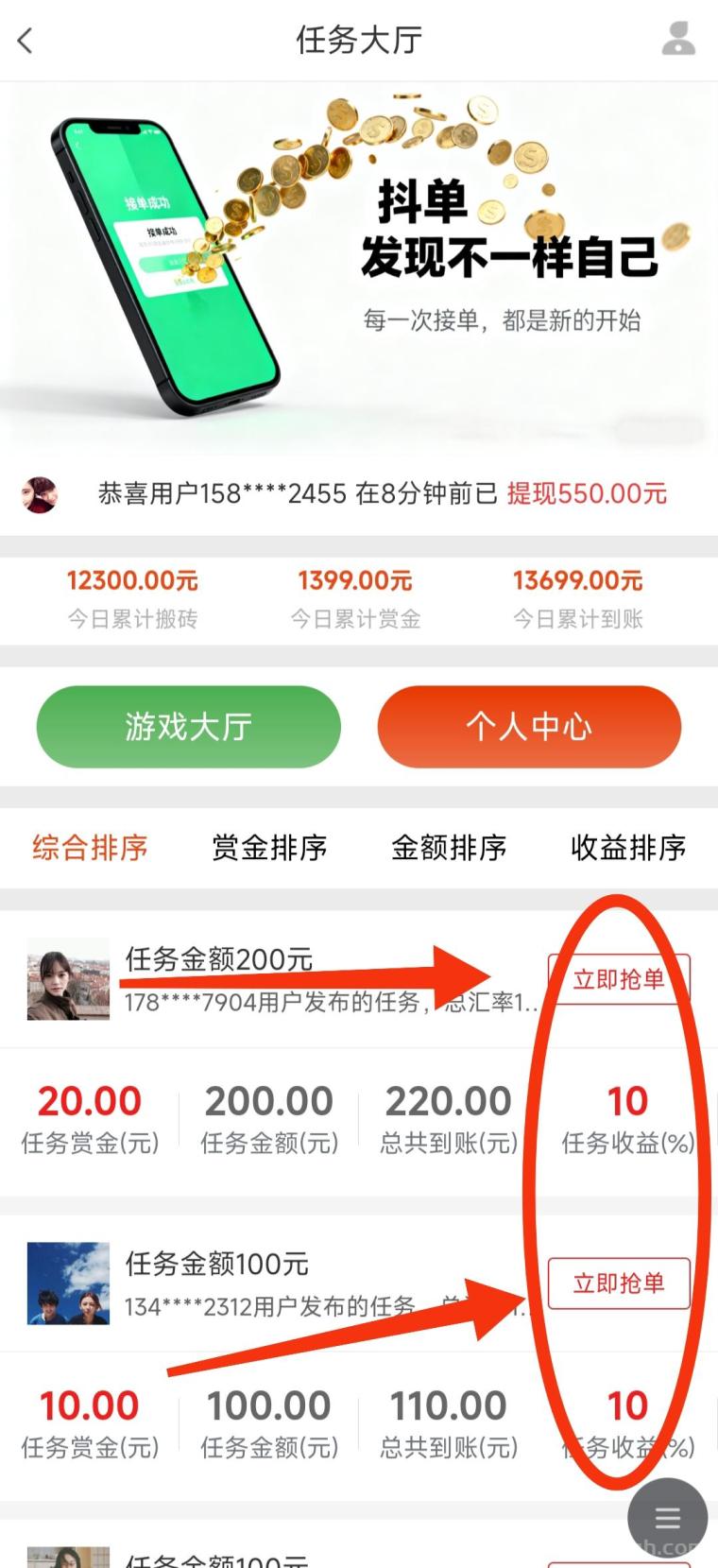Open the orange 个人中心 button
718x1568 pixels.
[x=529, y=727]
